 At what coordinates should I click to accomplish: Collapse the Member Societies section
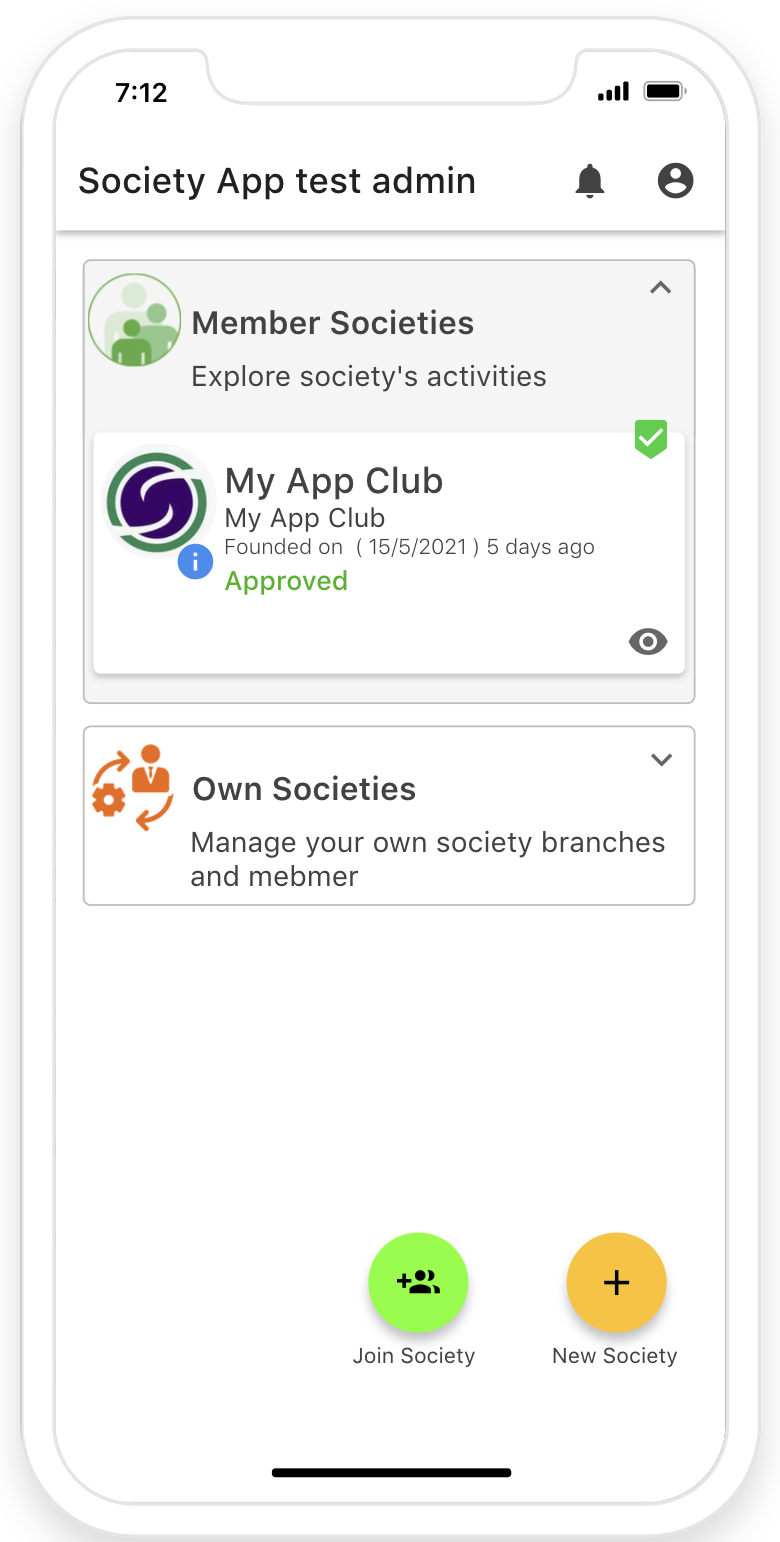point(660,288)
